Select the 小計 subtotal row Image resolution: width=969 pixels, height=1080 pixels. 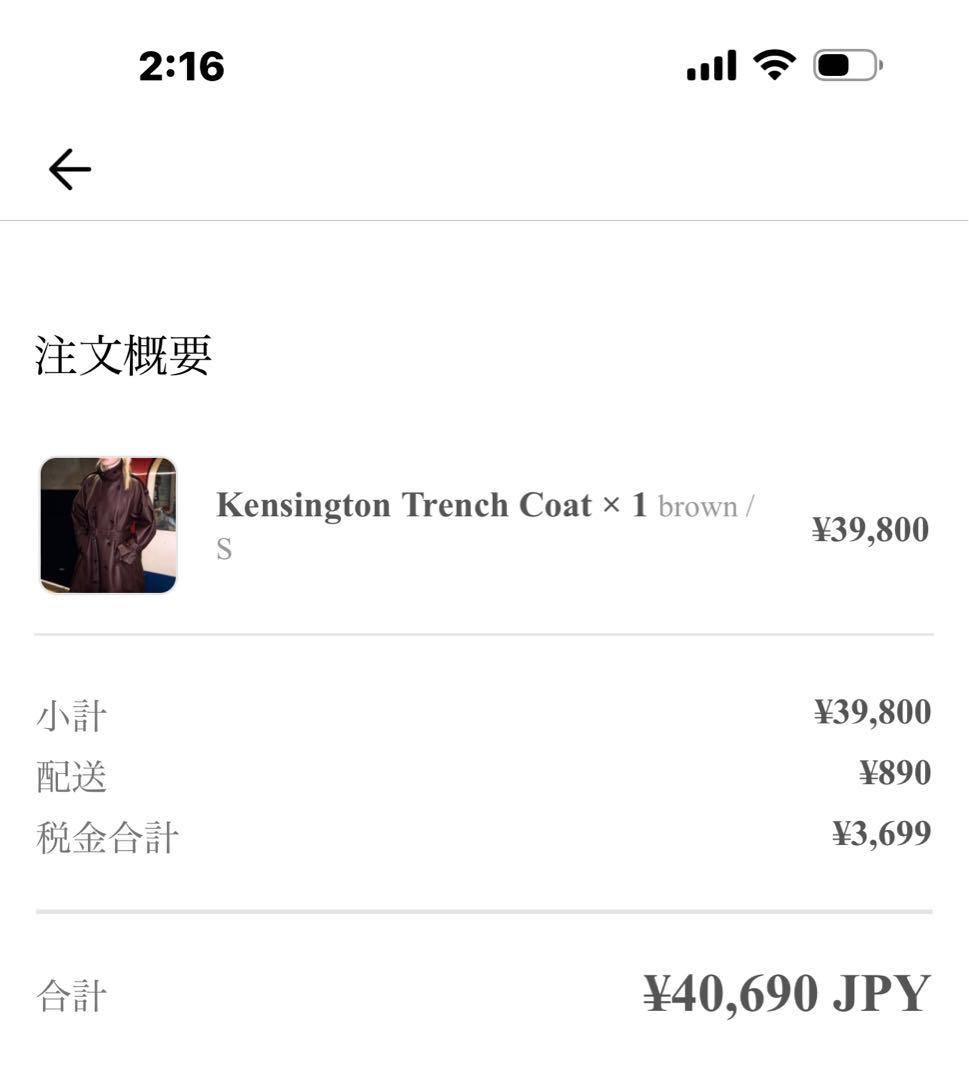click(x=72, y=714)
